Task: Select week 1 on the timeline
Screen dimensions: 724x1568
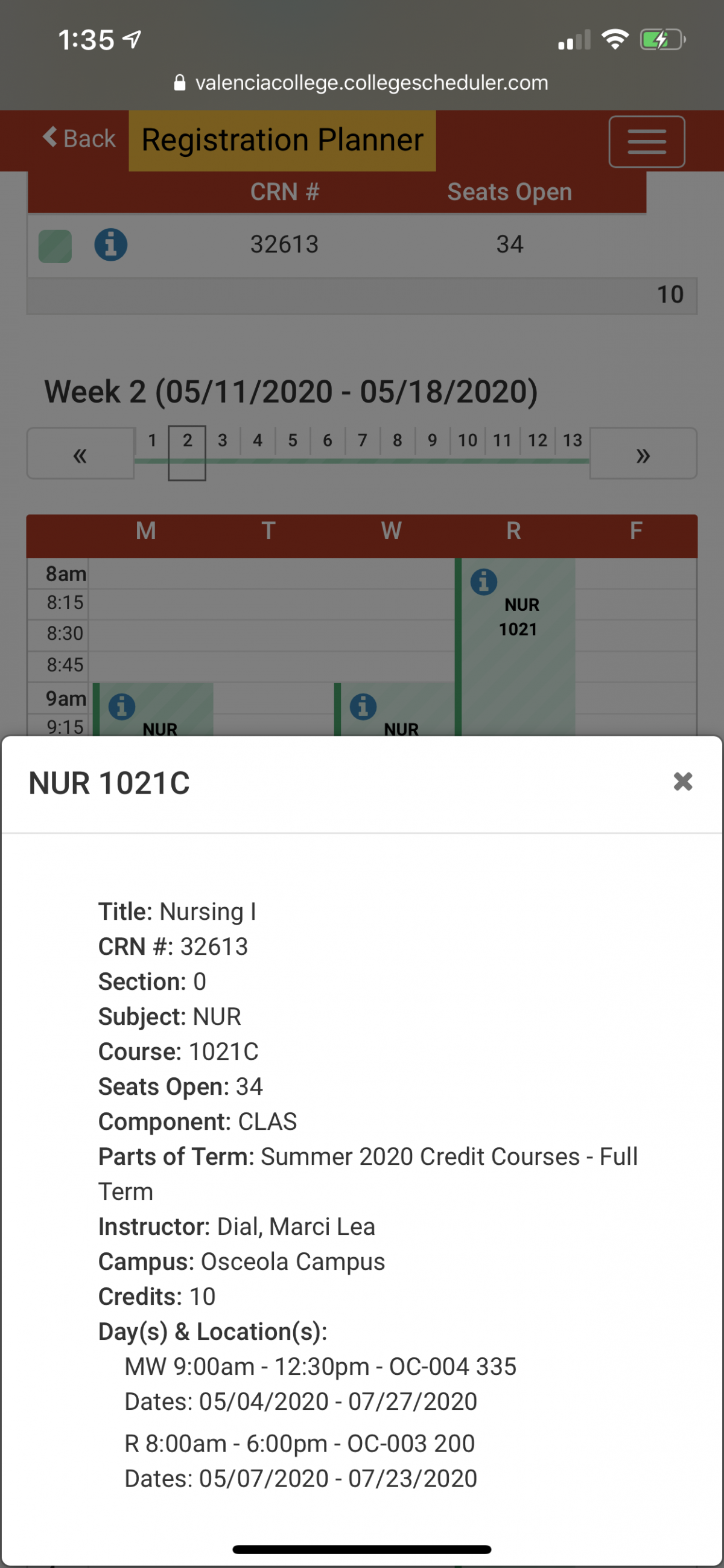Action: (x=152, y=441)
